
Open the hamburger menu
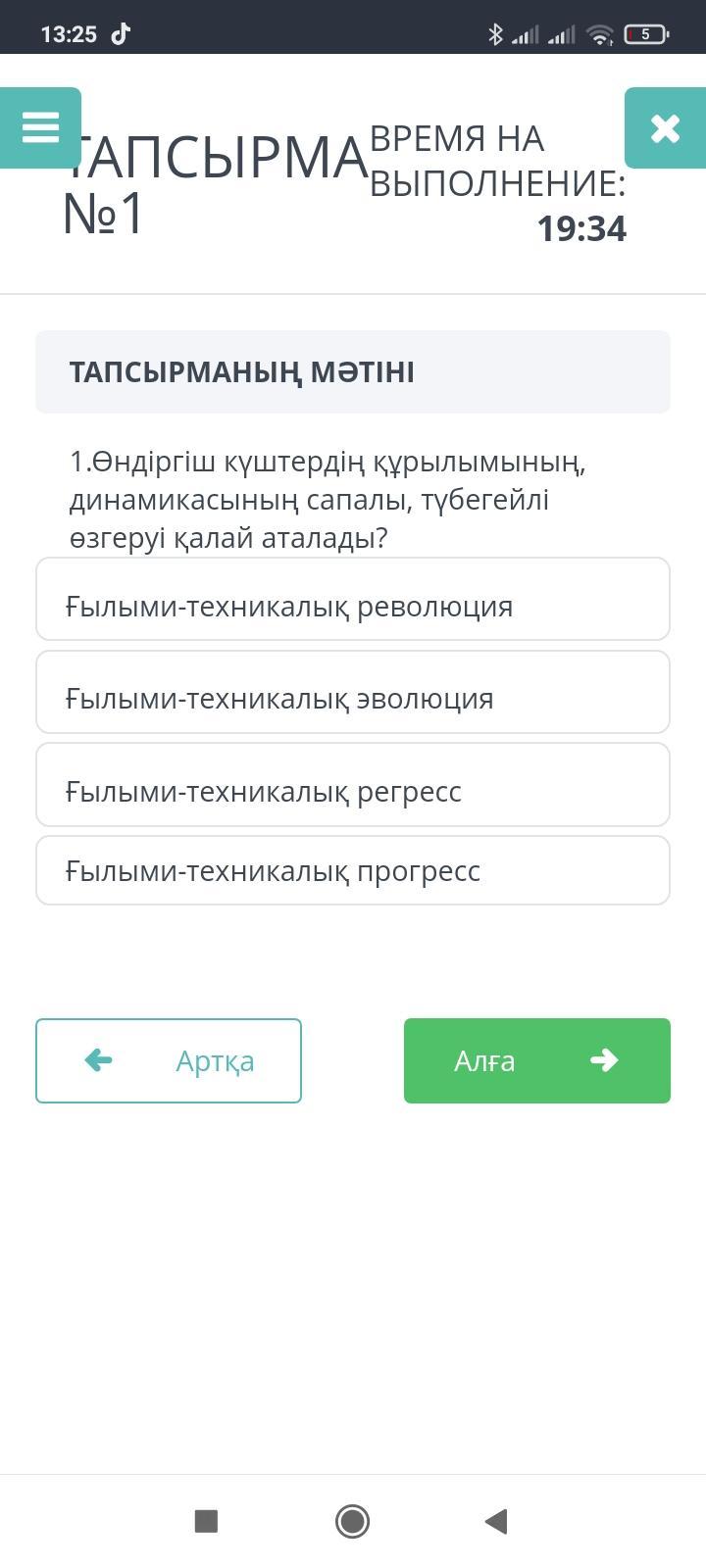40,128
